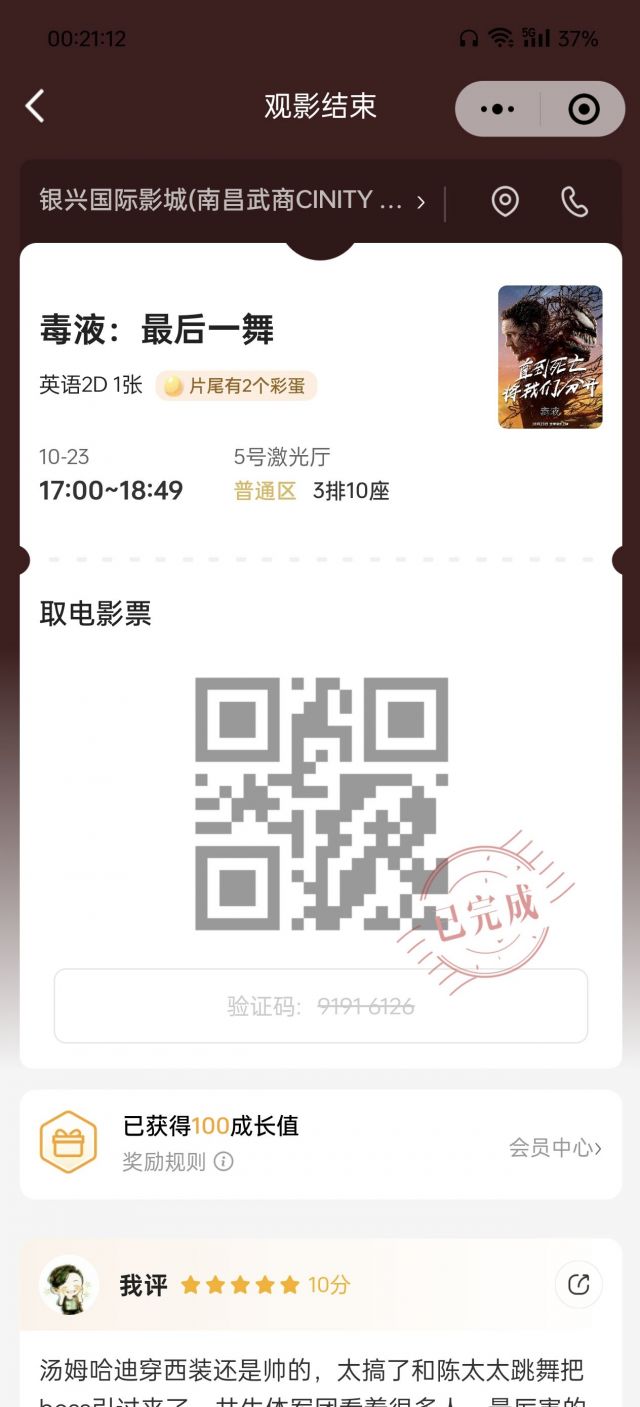Viewport: 640px width, 1407px height.
Task: Share my 10分 movie review
Action: click(578, 1285)
